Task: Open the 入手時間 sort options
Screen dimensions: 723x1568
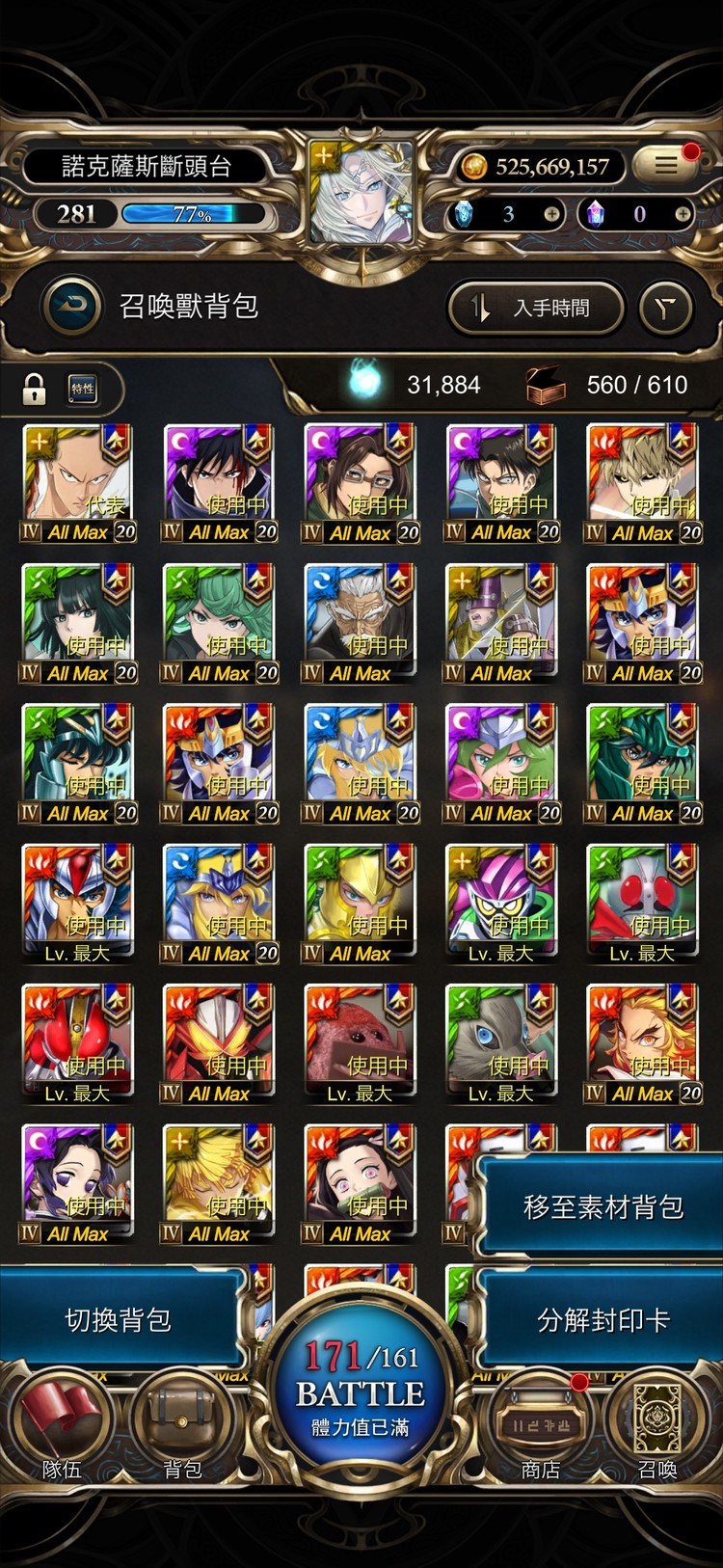Action: coord(536,308)
